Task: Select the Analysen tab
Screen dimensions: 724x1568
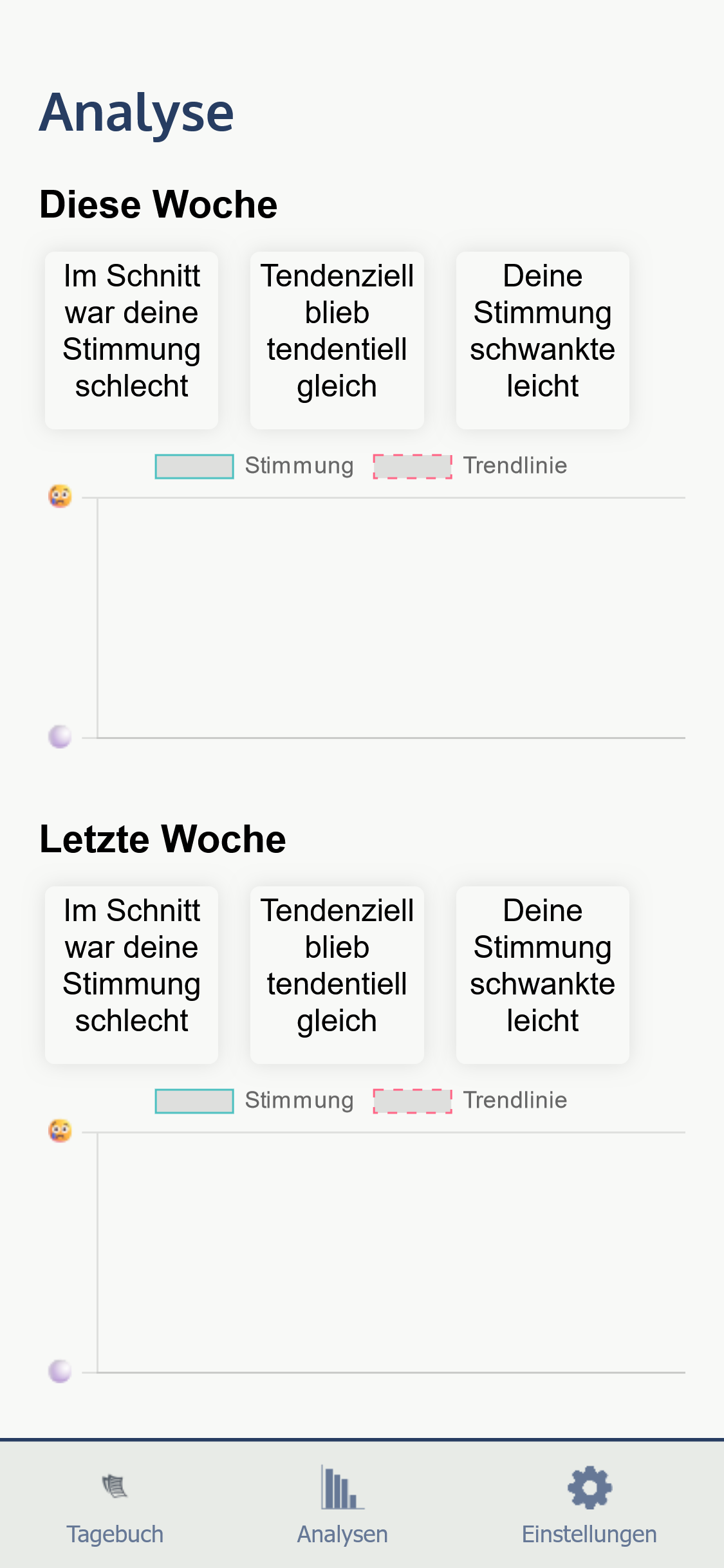Action: (x=342, y=1506)
